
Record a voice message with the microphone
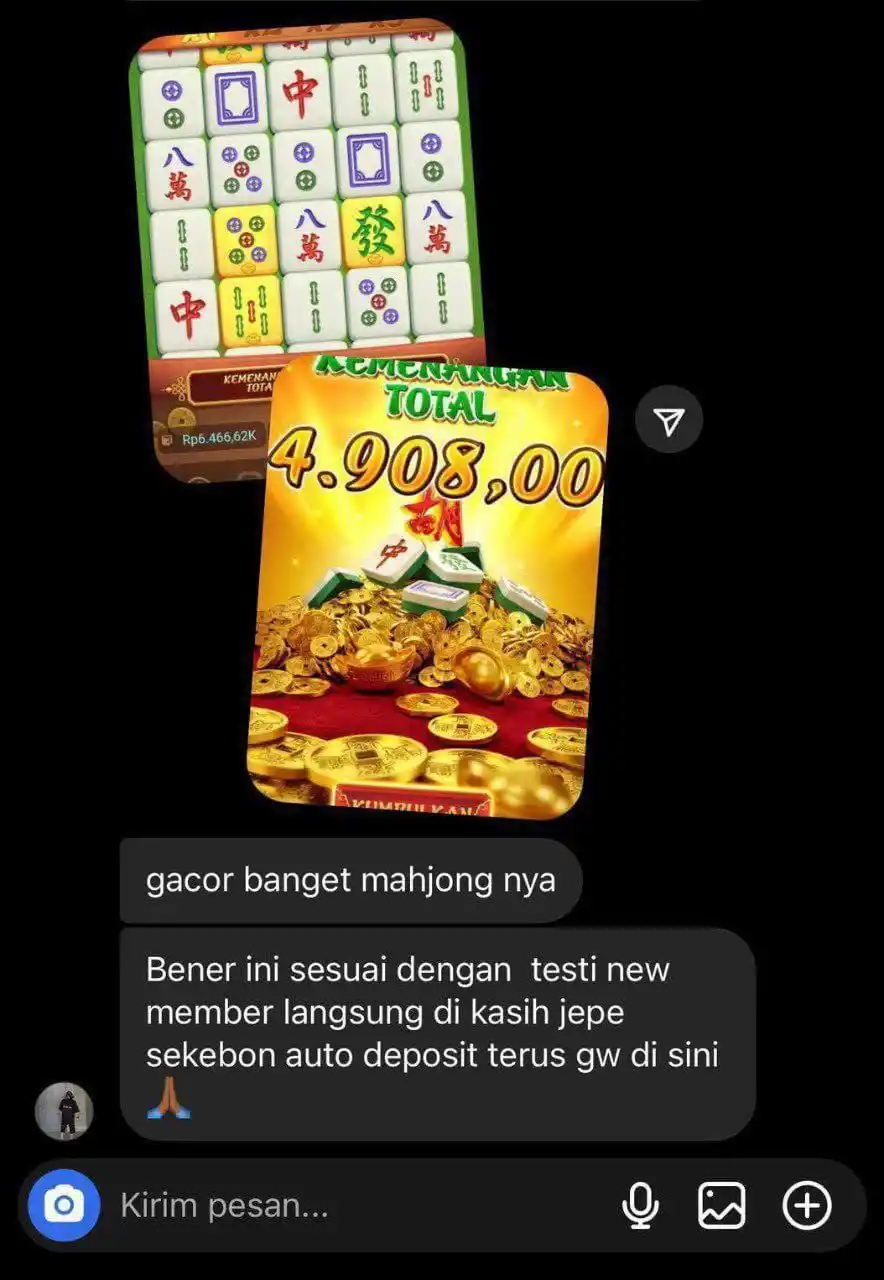pyautogui.click(x=640, y=1206)
